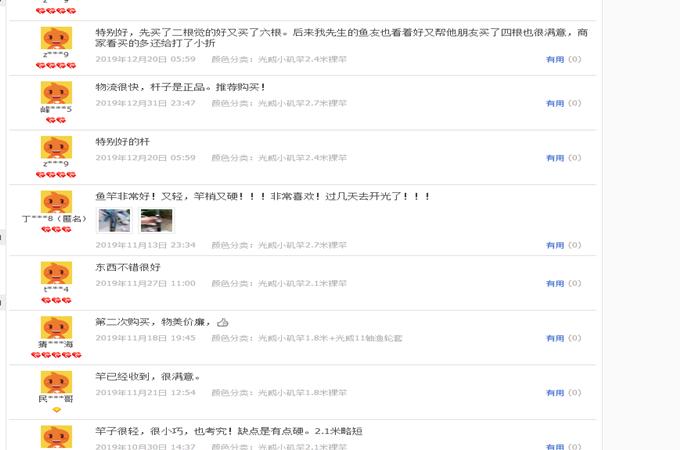This screenshot has width=680, height=450.
Task: Open the first photo in the review "鱼竿非常好"
Action: pos(113,220)
